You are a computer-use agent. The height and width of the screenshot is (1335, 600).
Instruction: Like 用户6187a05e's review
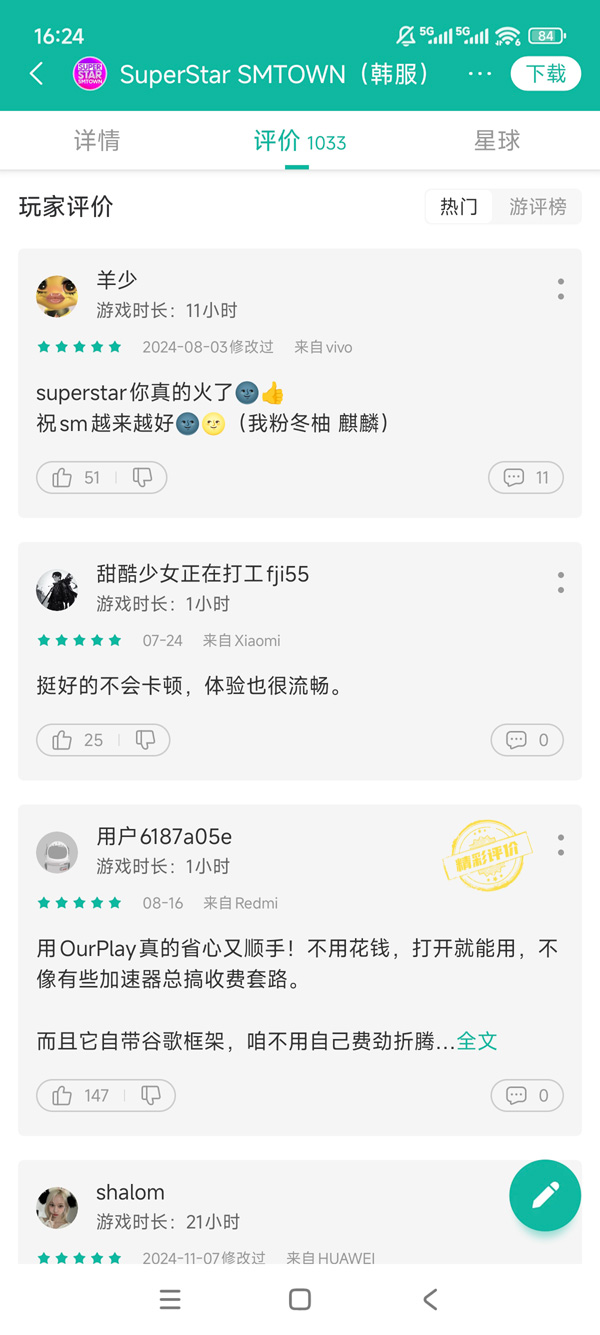point(80,1095)
